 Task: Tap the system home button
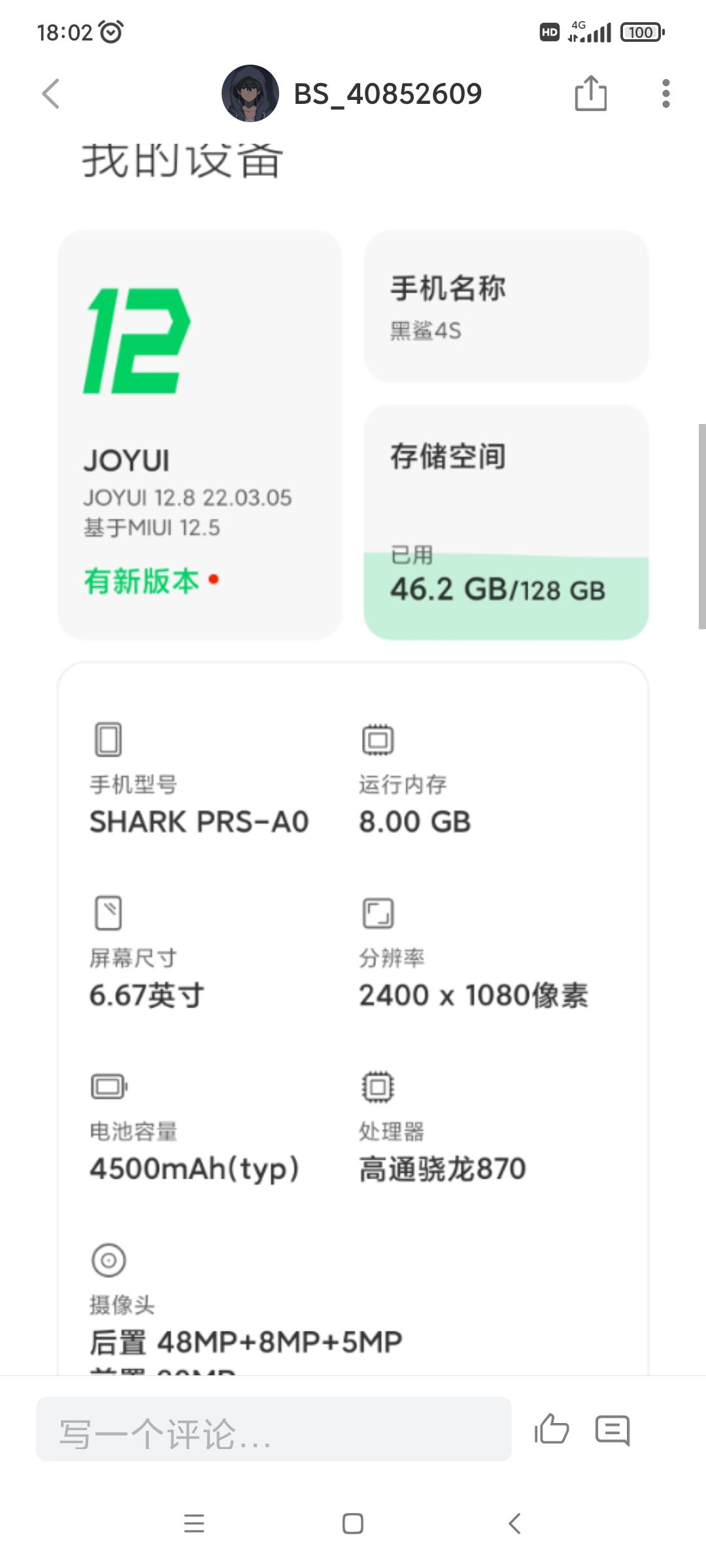[353, 1524]
